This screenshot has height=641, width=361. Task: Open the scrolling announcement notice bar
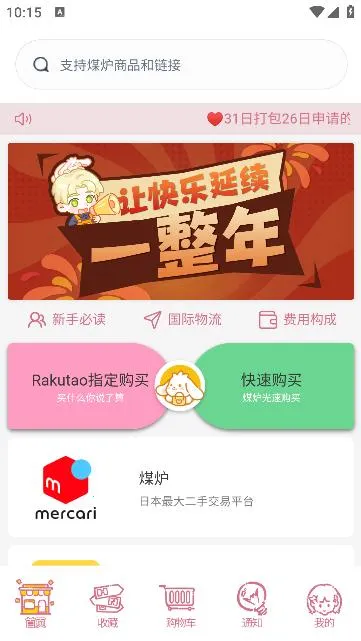pyautogui.click(x=180, y=119)
